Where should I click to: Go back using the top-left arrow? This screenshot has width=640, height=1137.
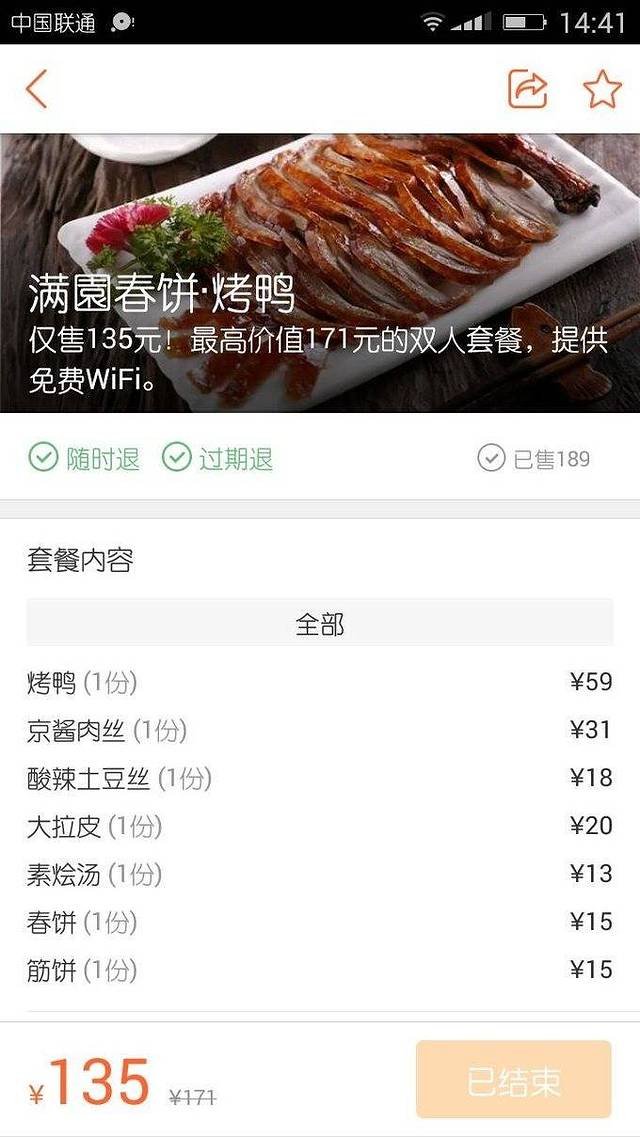pyautogui.click(x=37, y=89)
